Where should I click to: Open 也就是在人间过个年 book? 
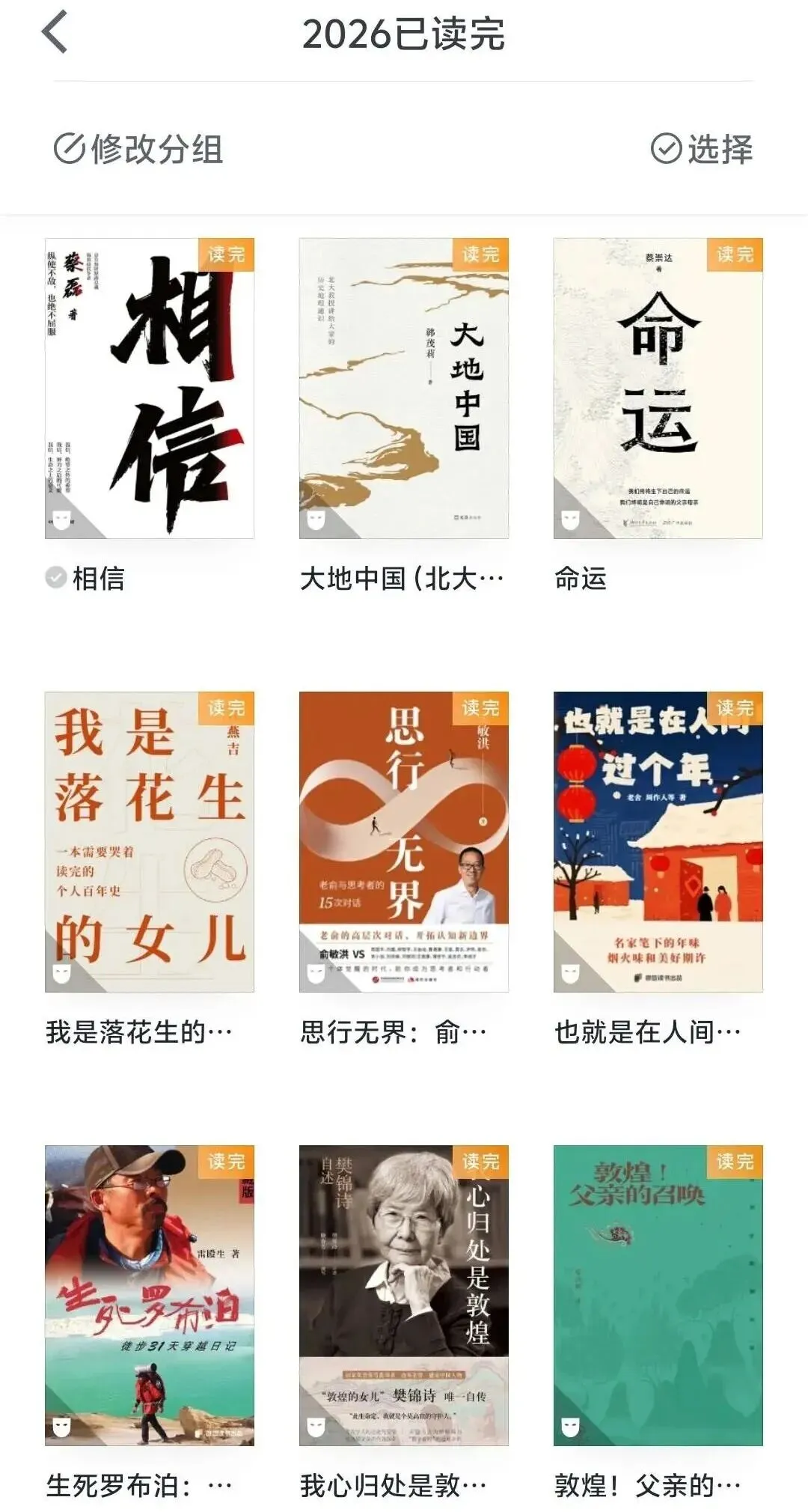pos(658,842)
